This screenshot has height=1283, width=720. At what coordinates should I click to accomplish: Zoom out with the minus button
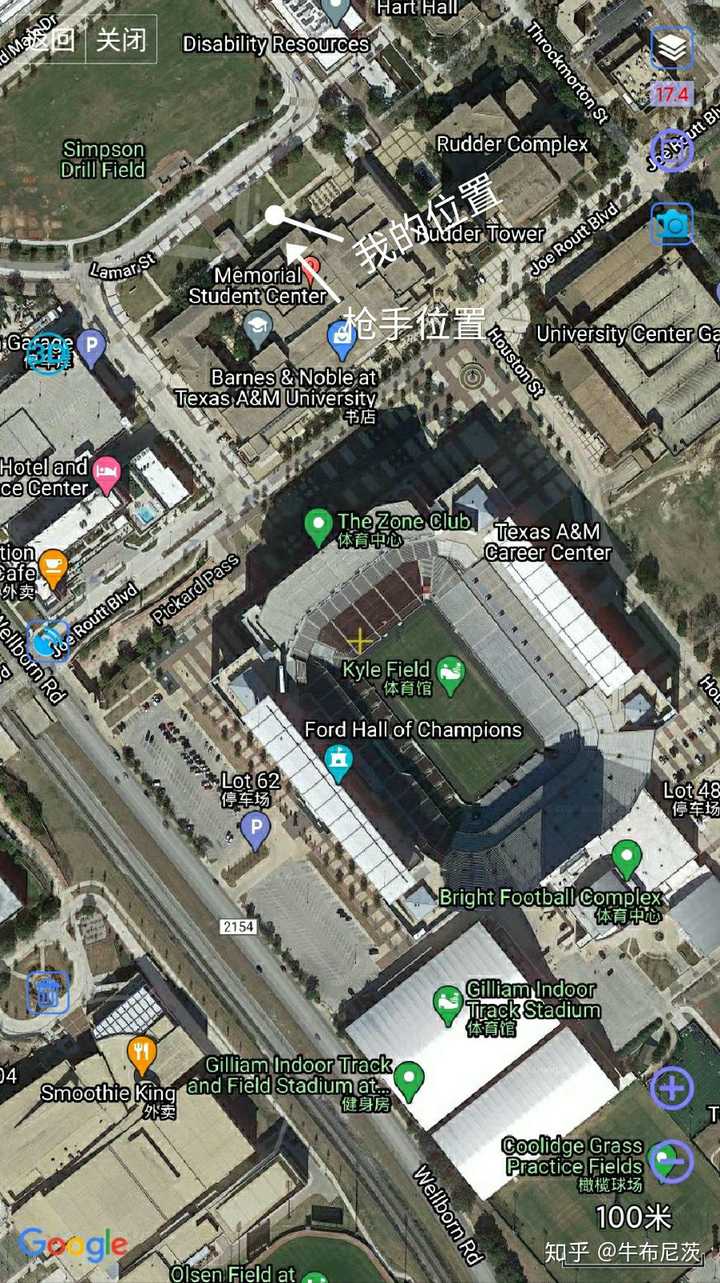tap(671, 1161)
